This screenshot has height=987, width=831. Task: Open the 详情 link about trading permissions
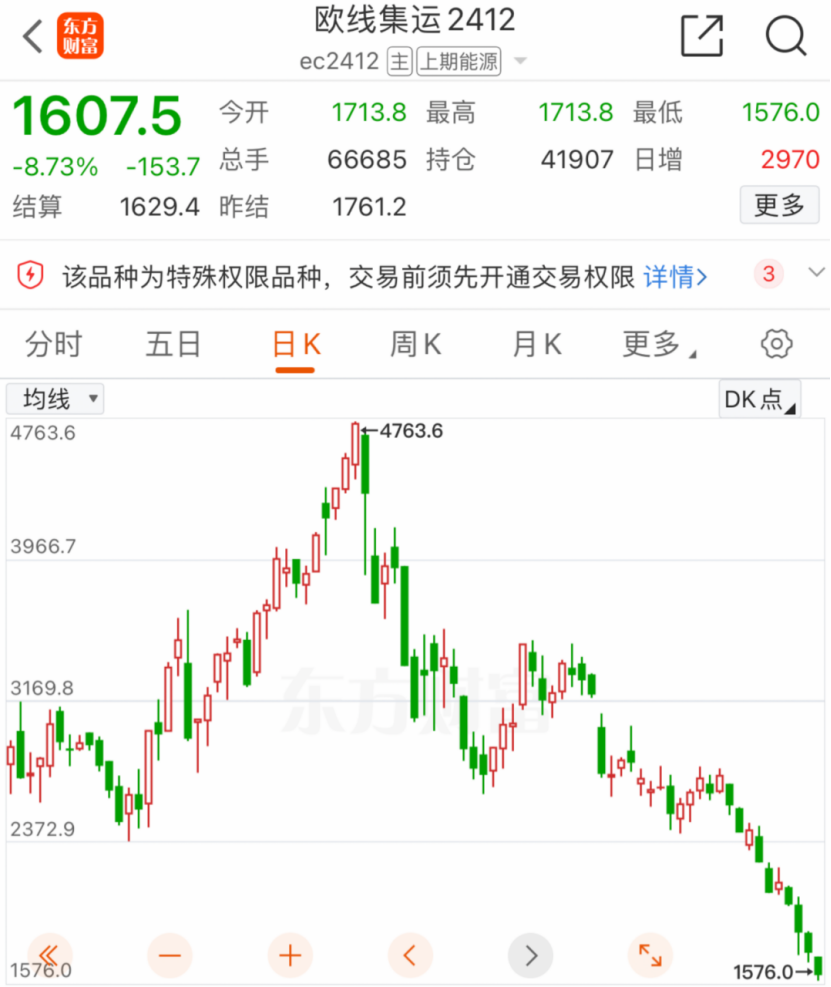coord(675,276)
